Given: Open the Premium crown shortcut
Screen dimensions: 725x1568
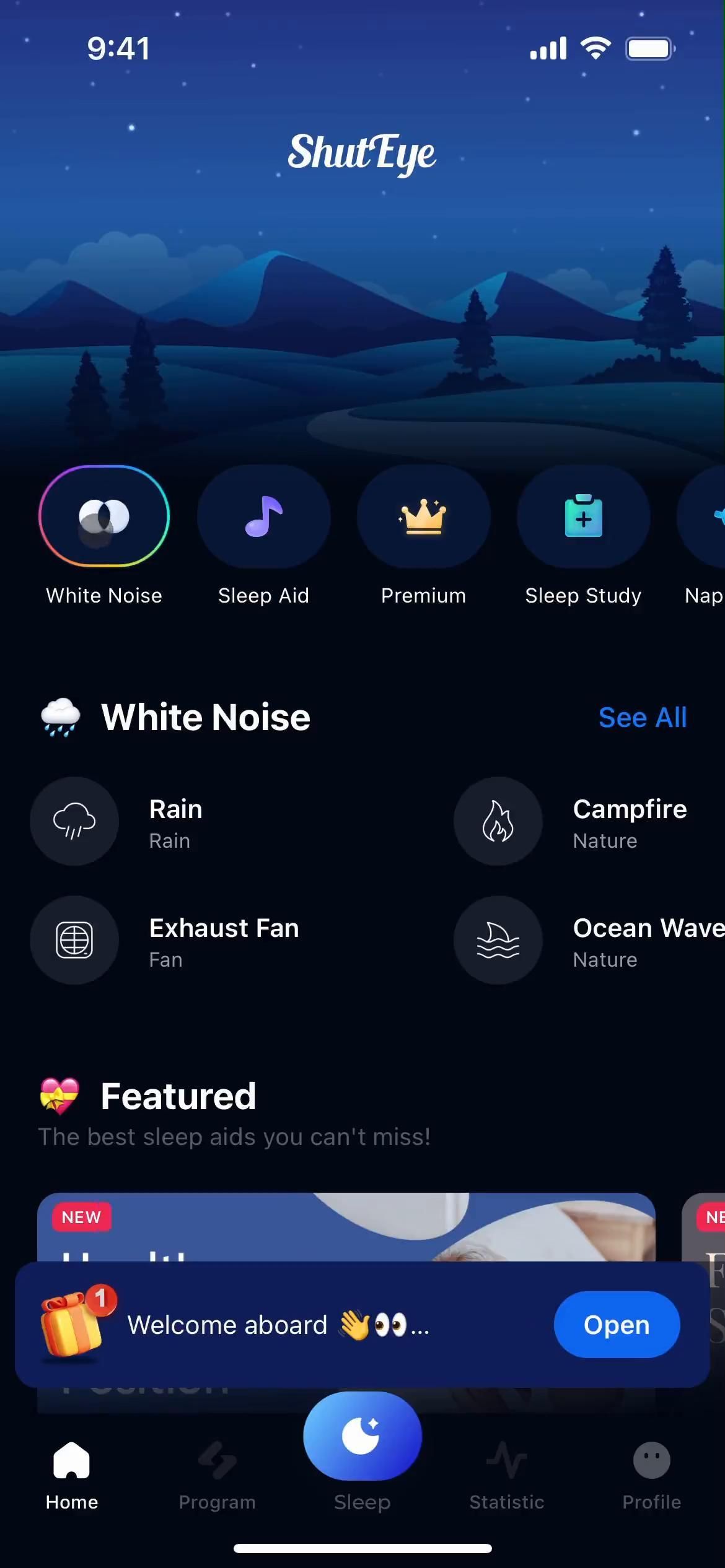Looking at the screenshot, I should [423, 516].
